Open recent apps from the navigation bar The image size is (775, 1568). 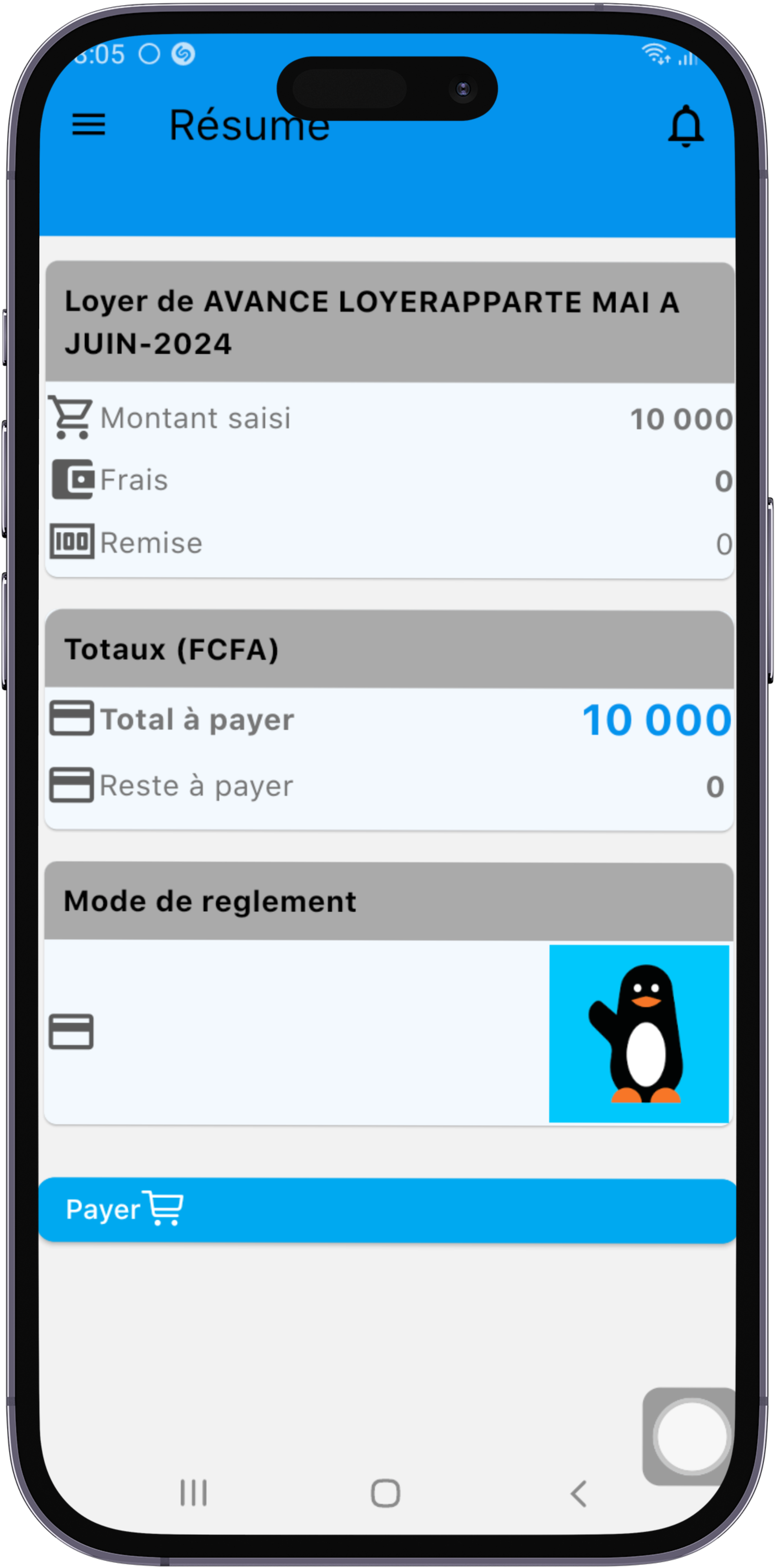[x=194, y=1493]
